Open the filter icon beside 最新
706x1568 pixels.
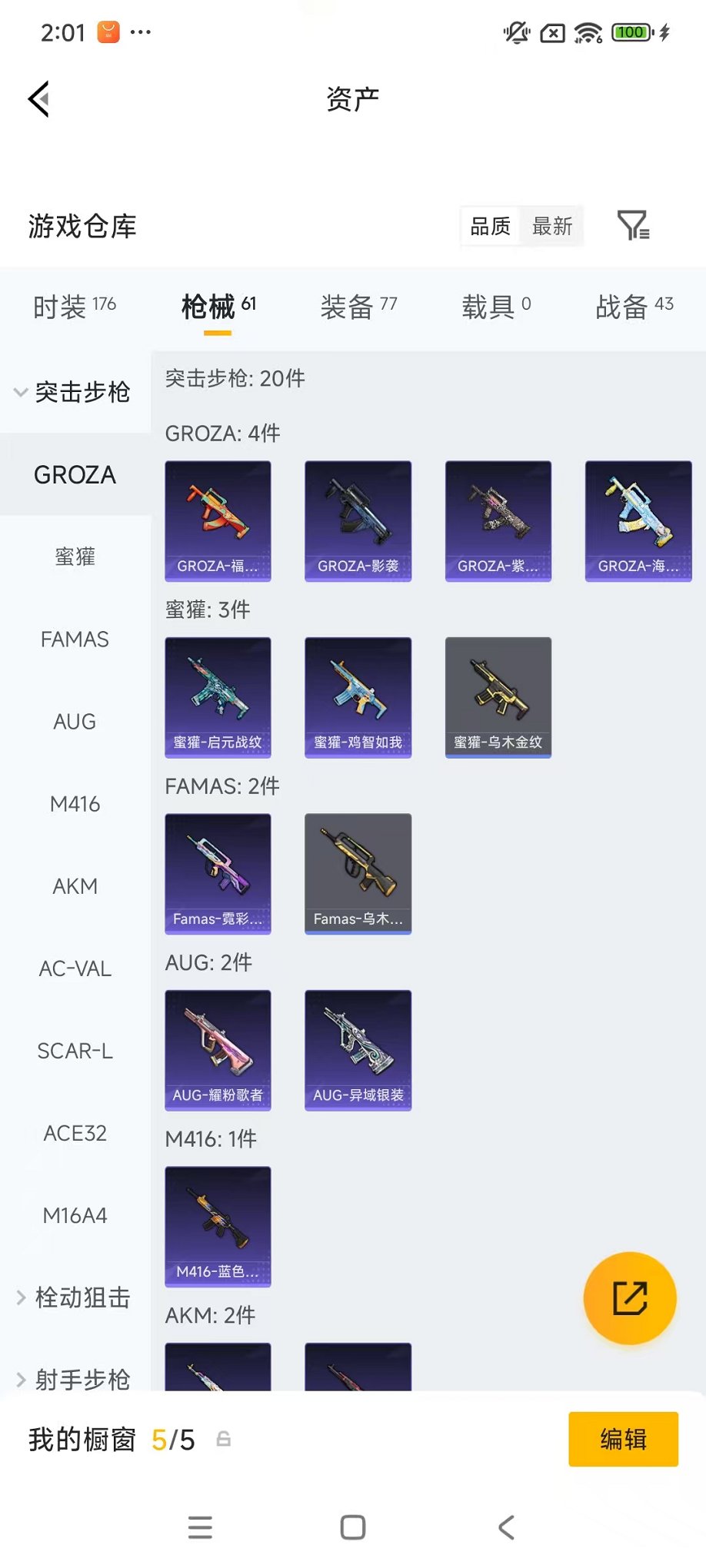click(x=633, y=226)
